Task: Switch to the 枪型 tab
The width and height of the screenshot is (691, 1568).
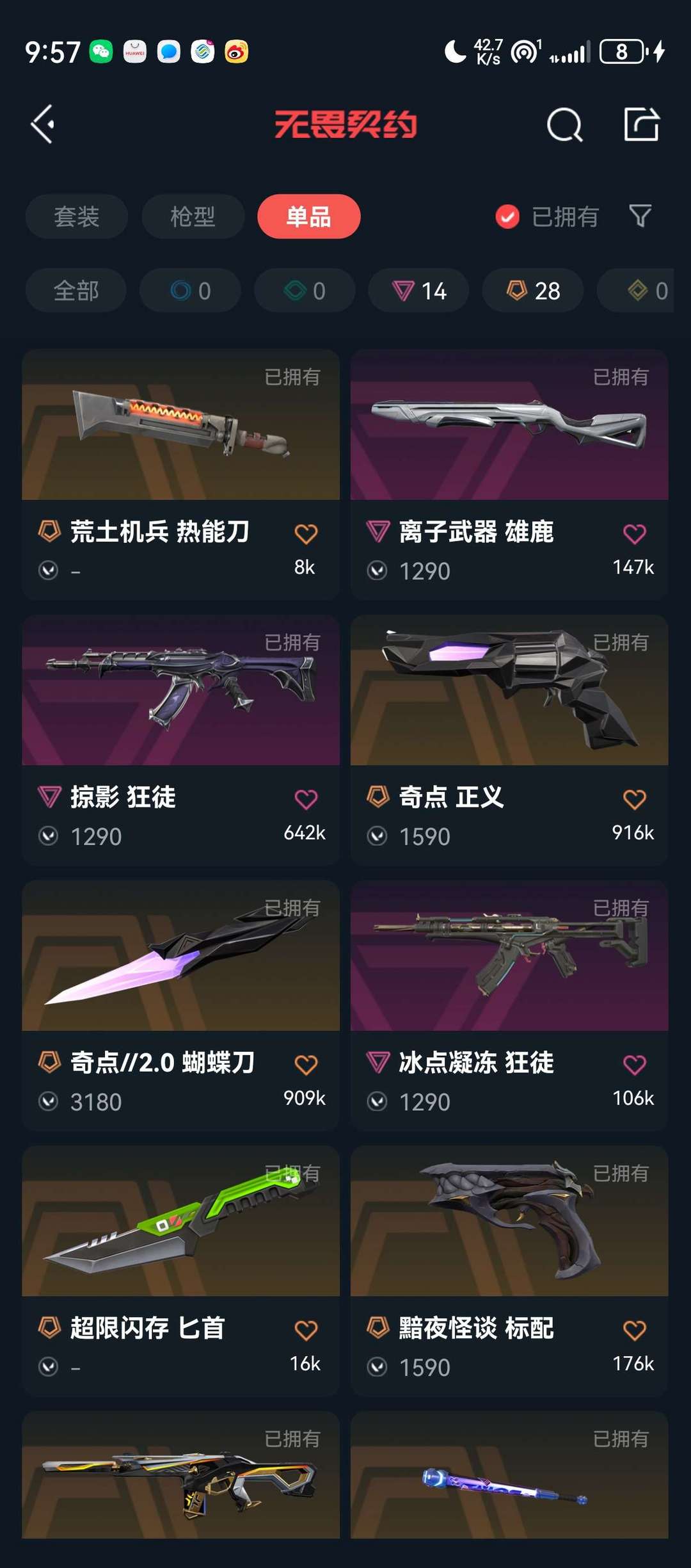Action: [193, 216]
